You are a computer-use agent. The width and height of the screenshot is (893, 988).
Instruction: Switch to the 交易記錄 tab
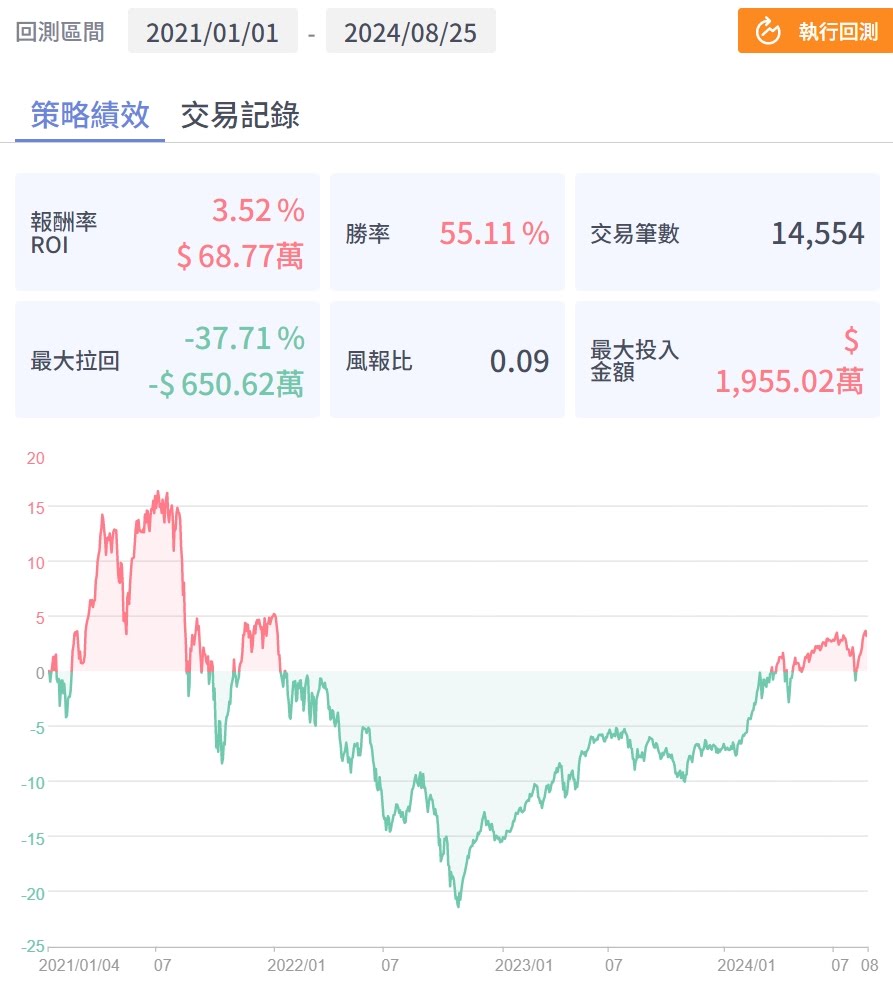tap(240, 115)
